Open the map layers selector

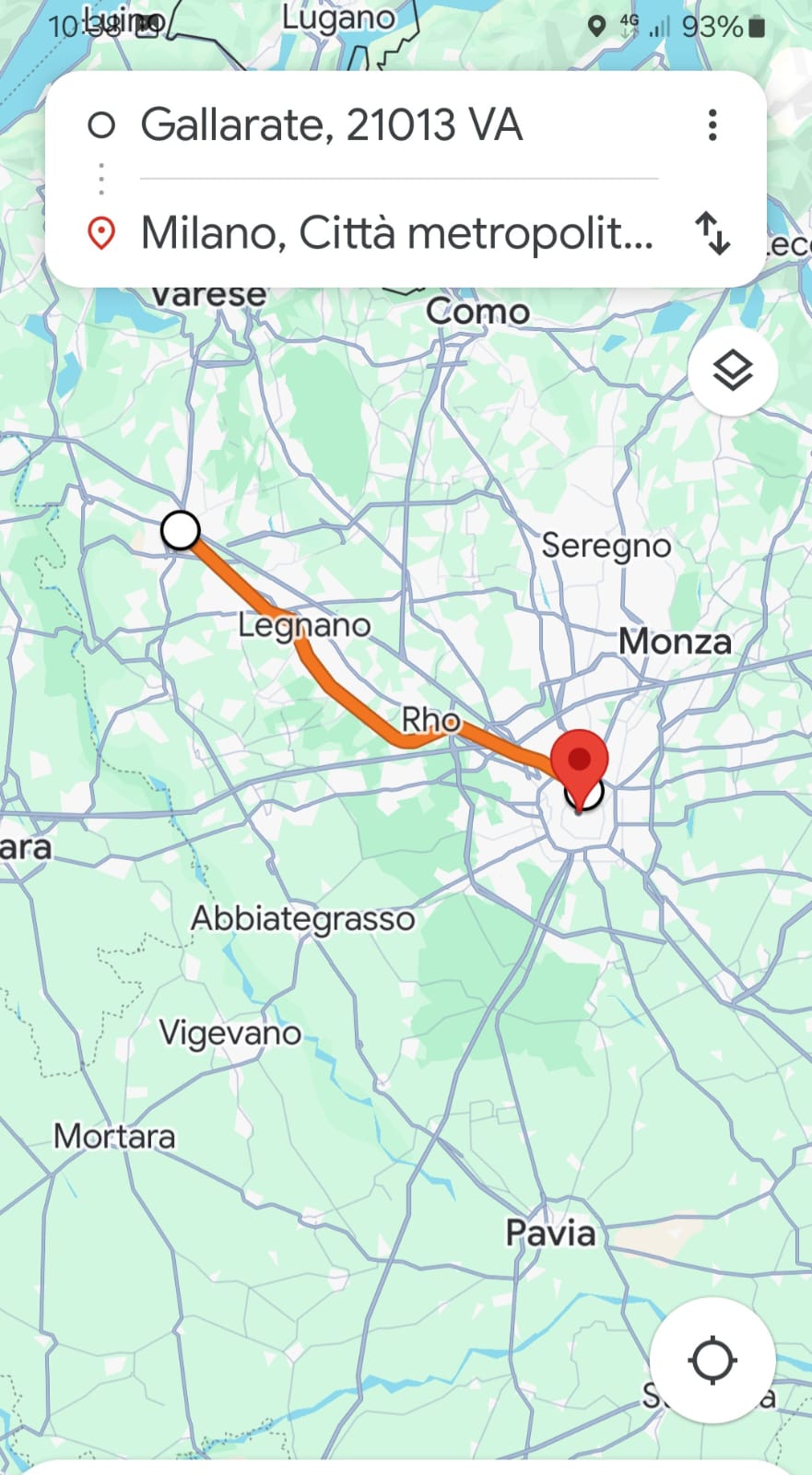pos(733,372)
